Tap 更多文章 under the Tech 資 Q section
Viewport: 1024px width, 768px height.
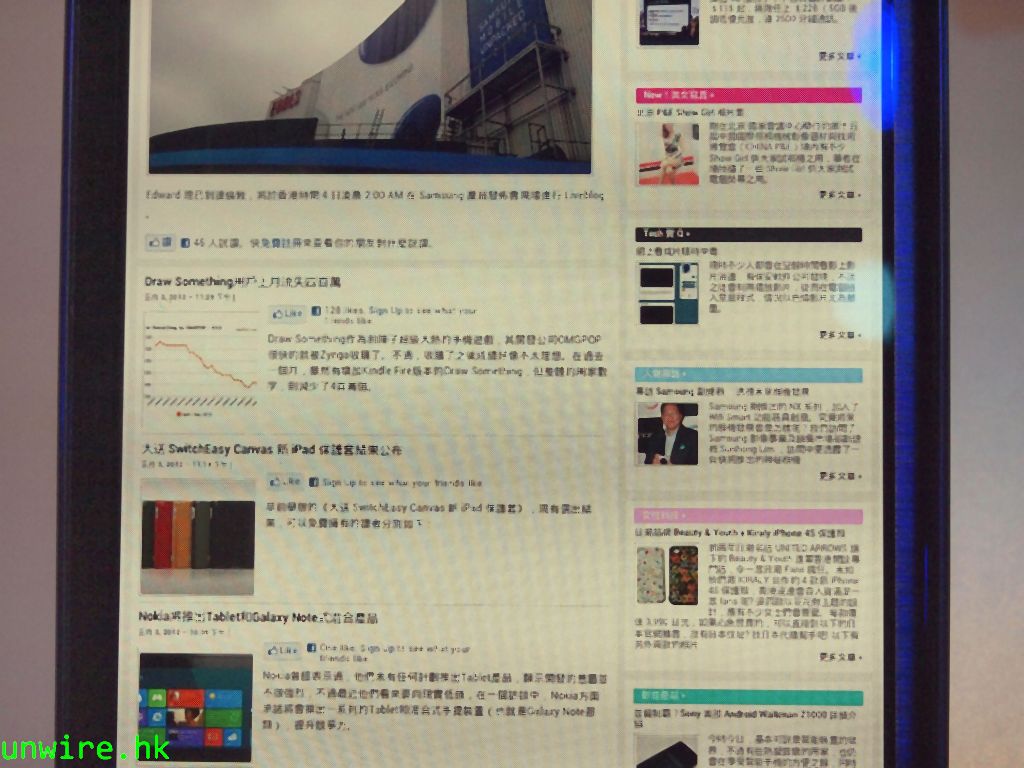point(839,335)
